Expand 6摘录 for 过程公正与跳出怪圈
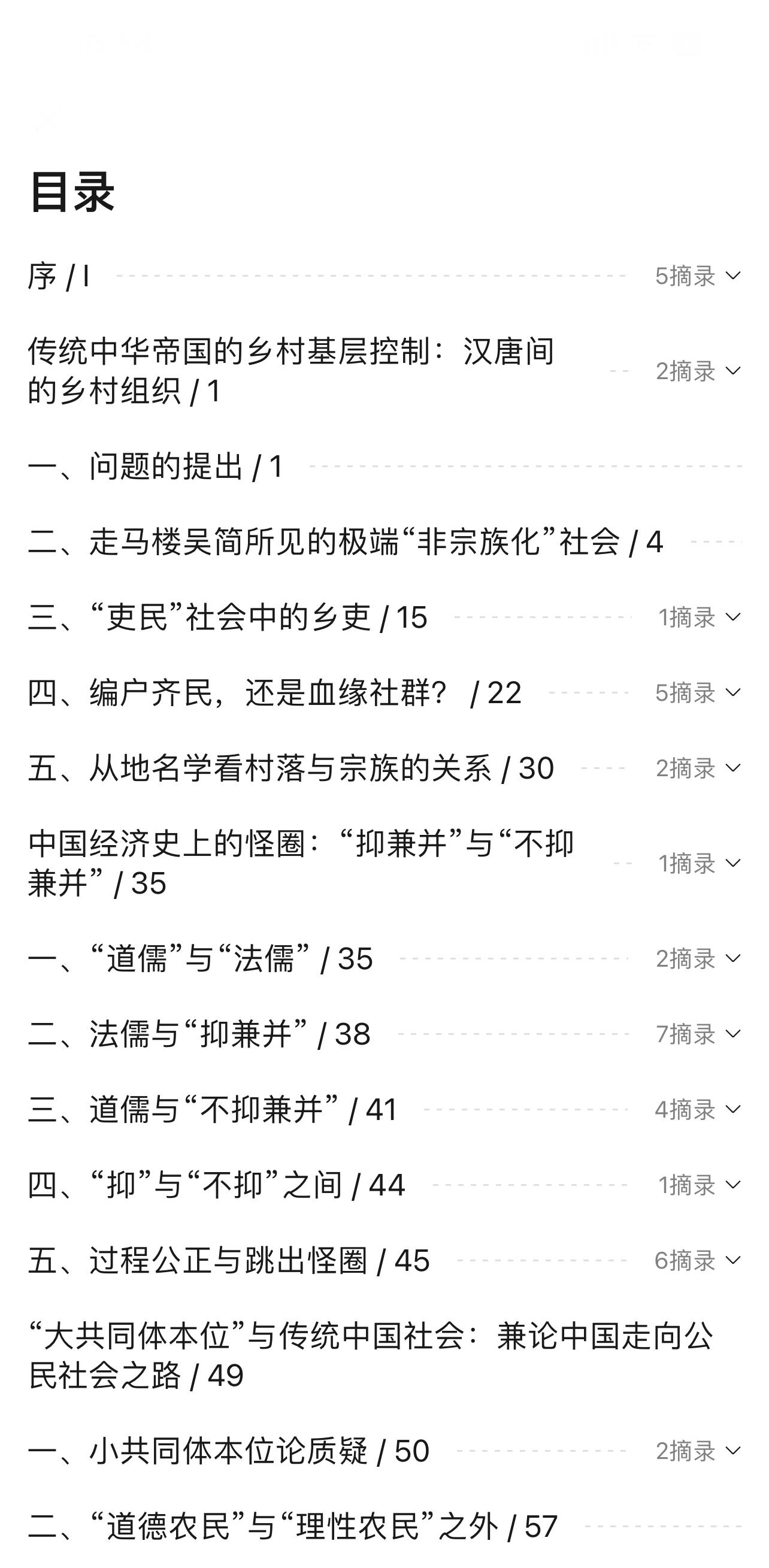This screenshot has height=1568, width=769. (x=698, y=1261)
